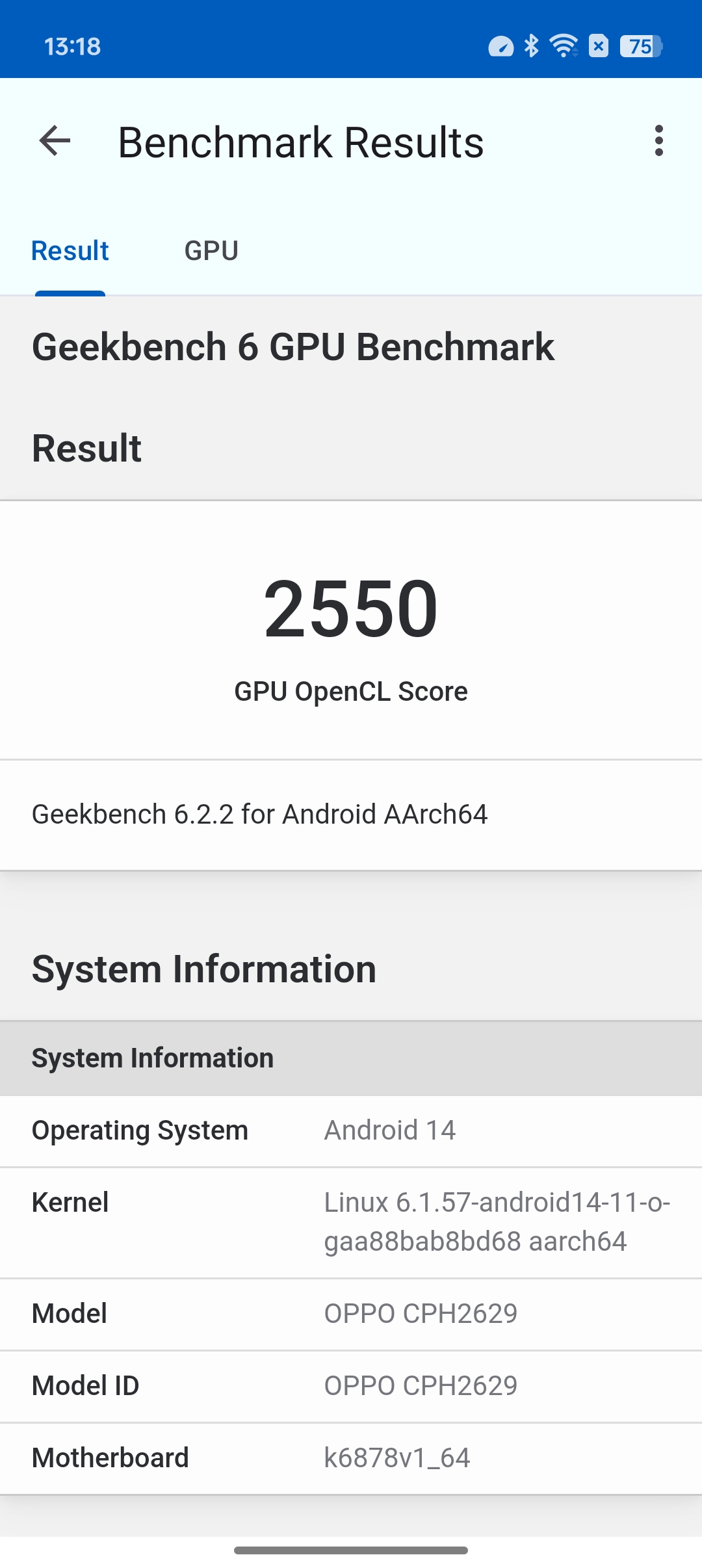The height and width of the screenshot is (1568, 702).
Task: Go back using the arrow icon
Action: pyautogui.click(x=55, y=141)
